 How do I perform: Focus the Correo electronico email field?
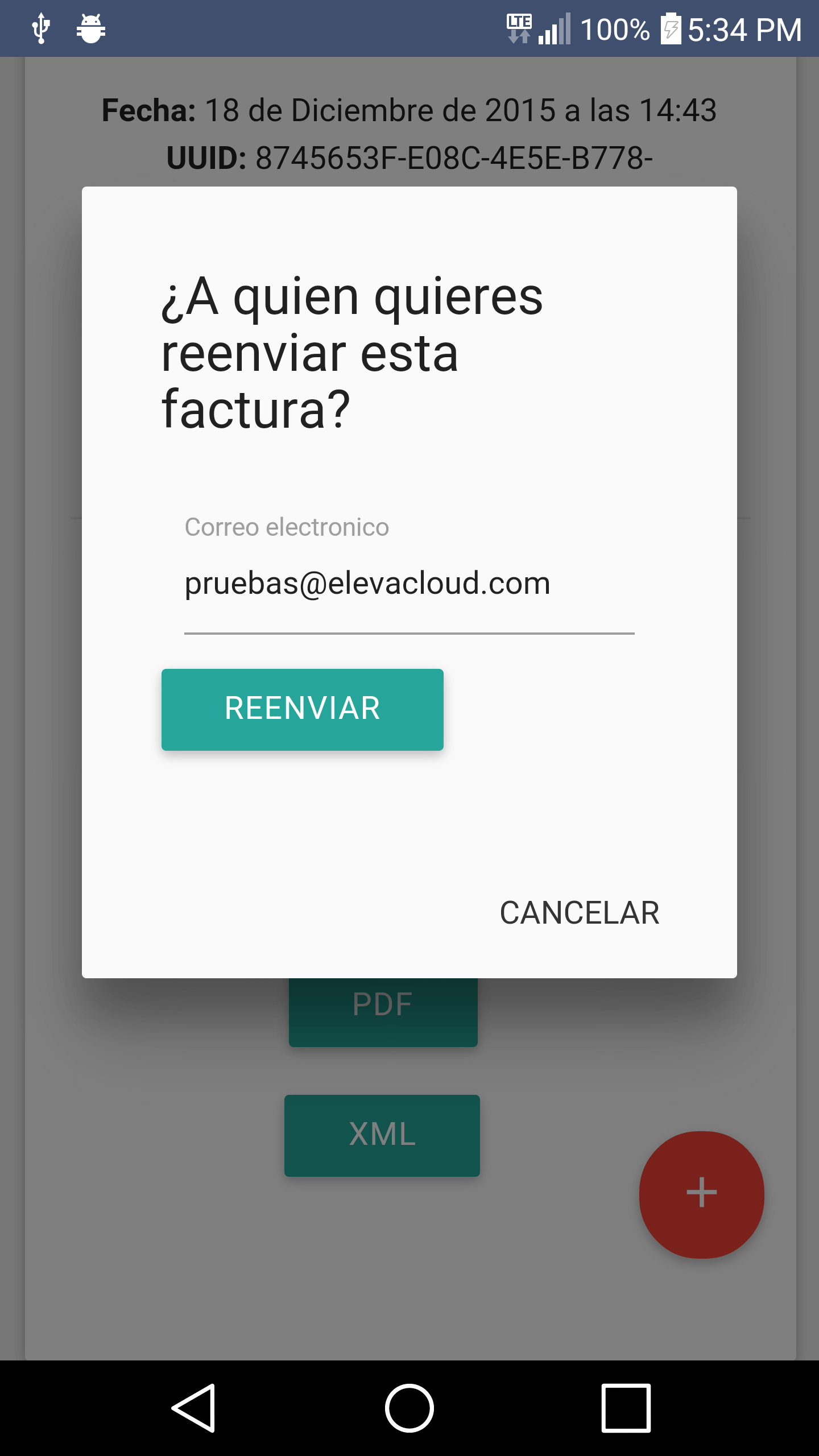pos(408,585)
